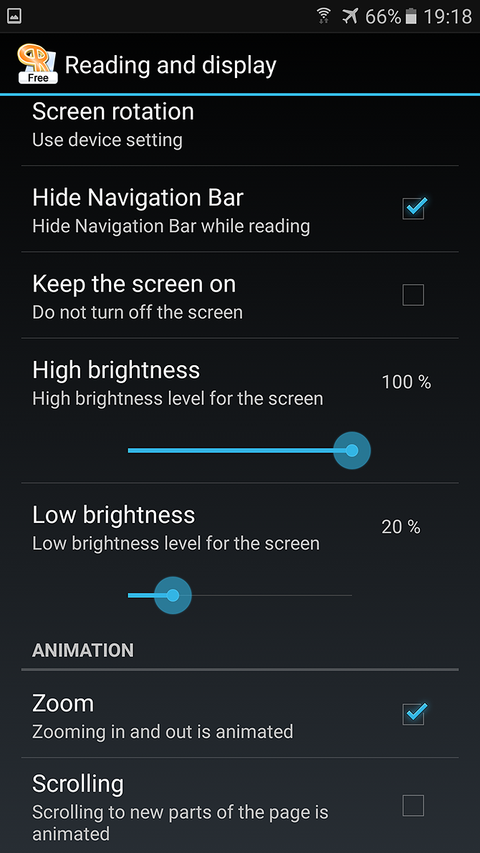
Task: Enable the Scrolling animation checkbox
Action: (x=413, y=806)
